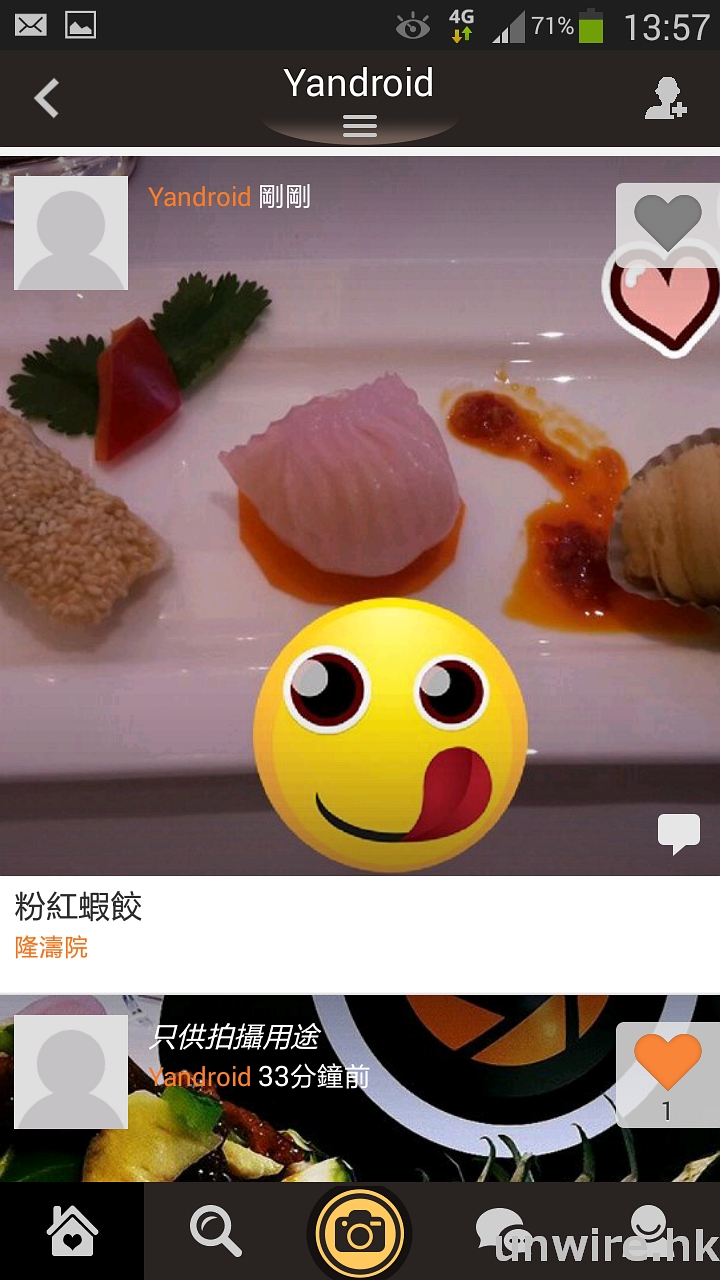
Task: Expand the Yandroid title menu
Action: [359, 125]
